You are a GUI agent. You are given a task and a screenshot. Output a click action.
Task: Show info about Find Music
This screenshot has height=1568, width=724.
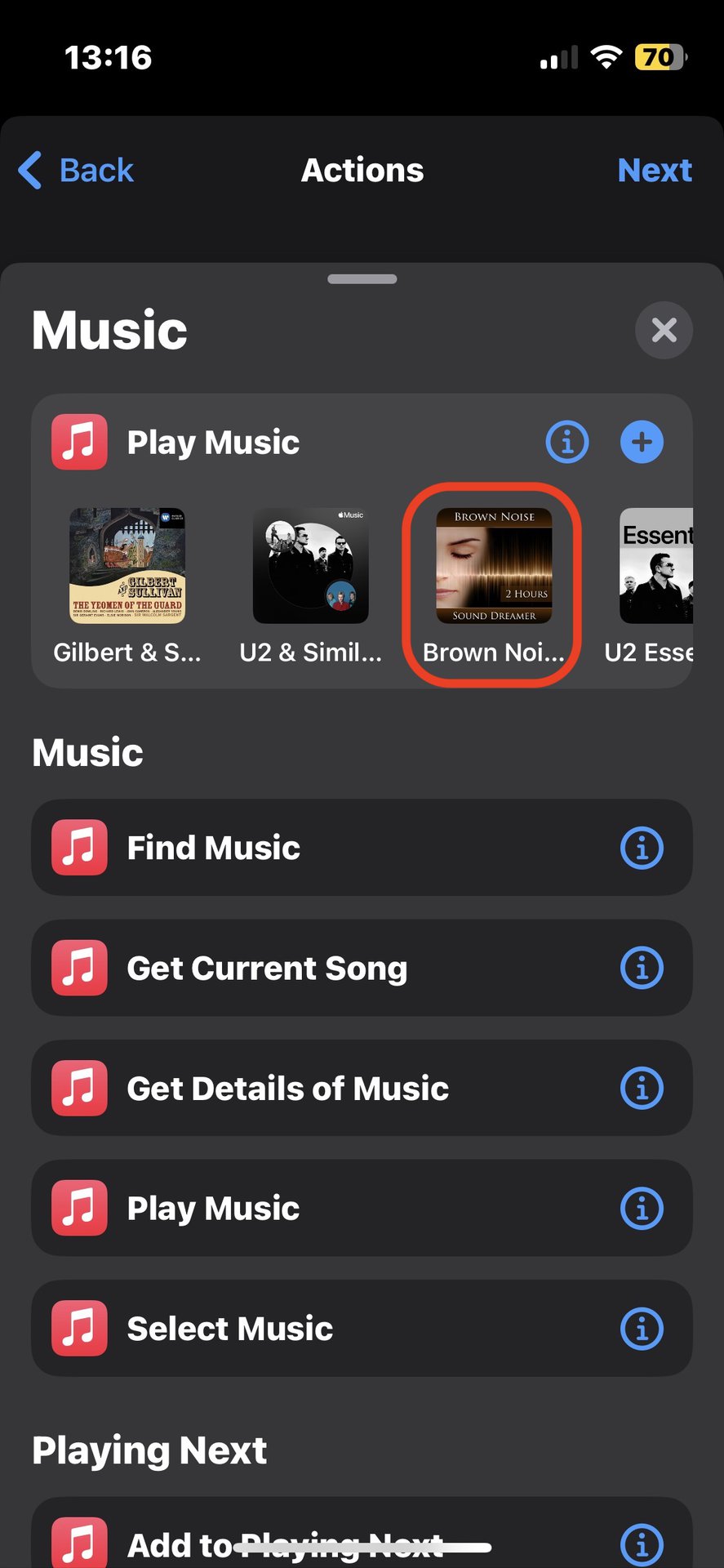coord(642,848)
